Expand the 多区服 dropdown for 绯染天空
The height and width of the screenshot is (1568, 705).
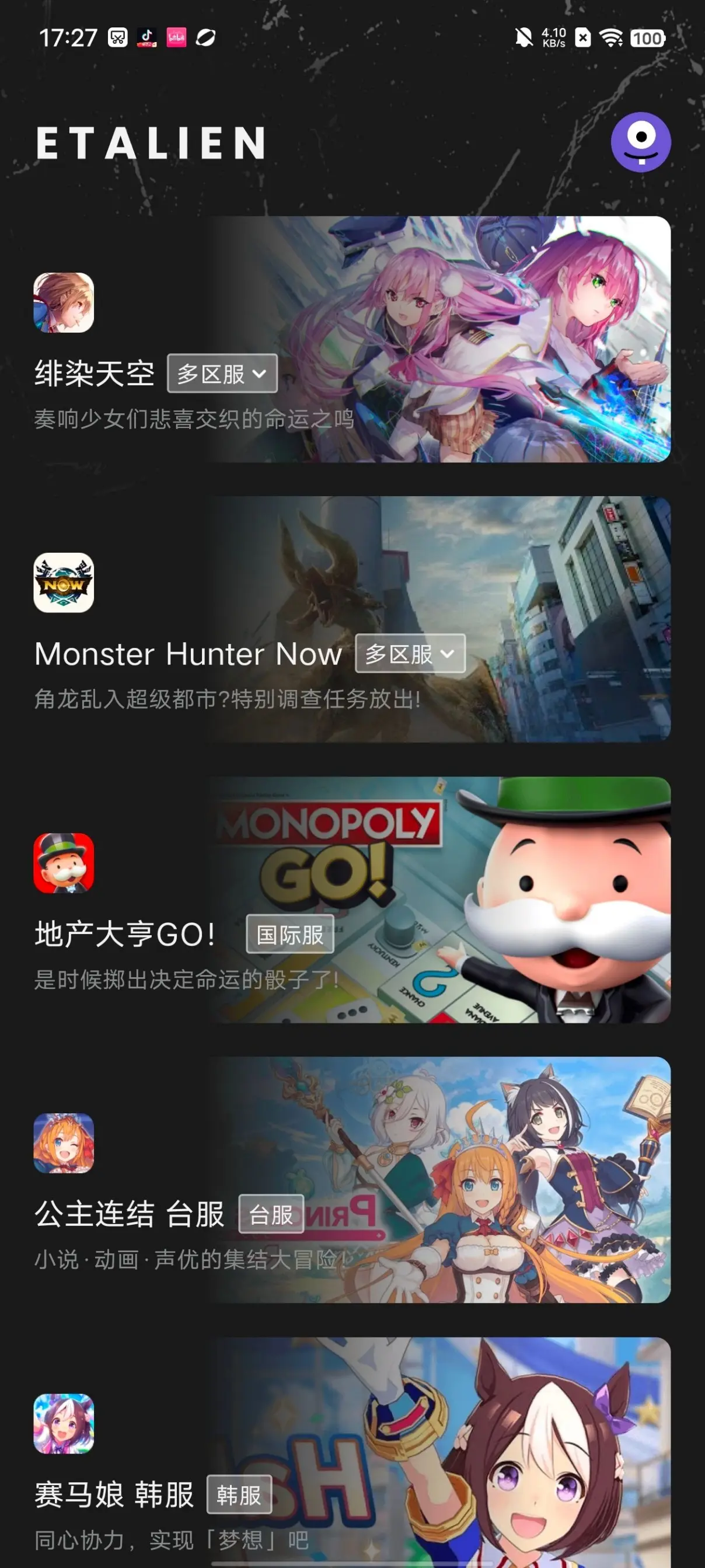tap(222, 373)
